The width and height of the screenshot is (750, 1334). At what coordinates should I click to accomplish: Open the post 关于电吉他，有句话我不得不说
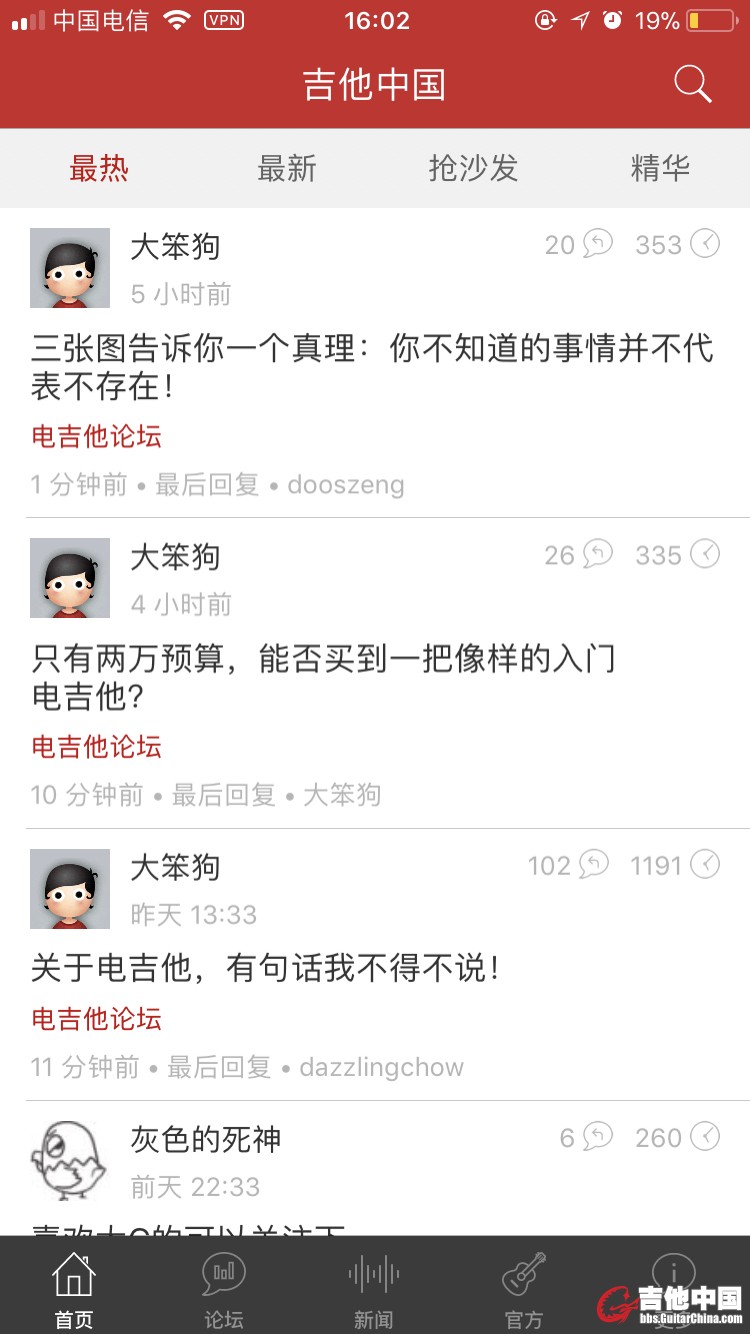(265, 967)
